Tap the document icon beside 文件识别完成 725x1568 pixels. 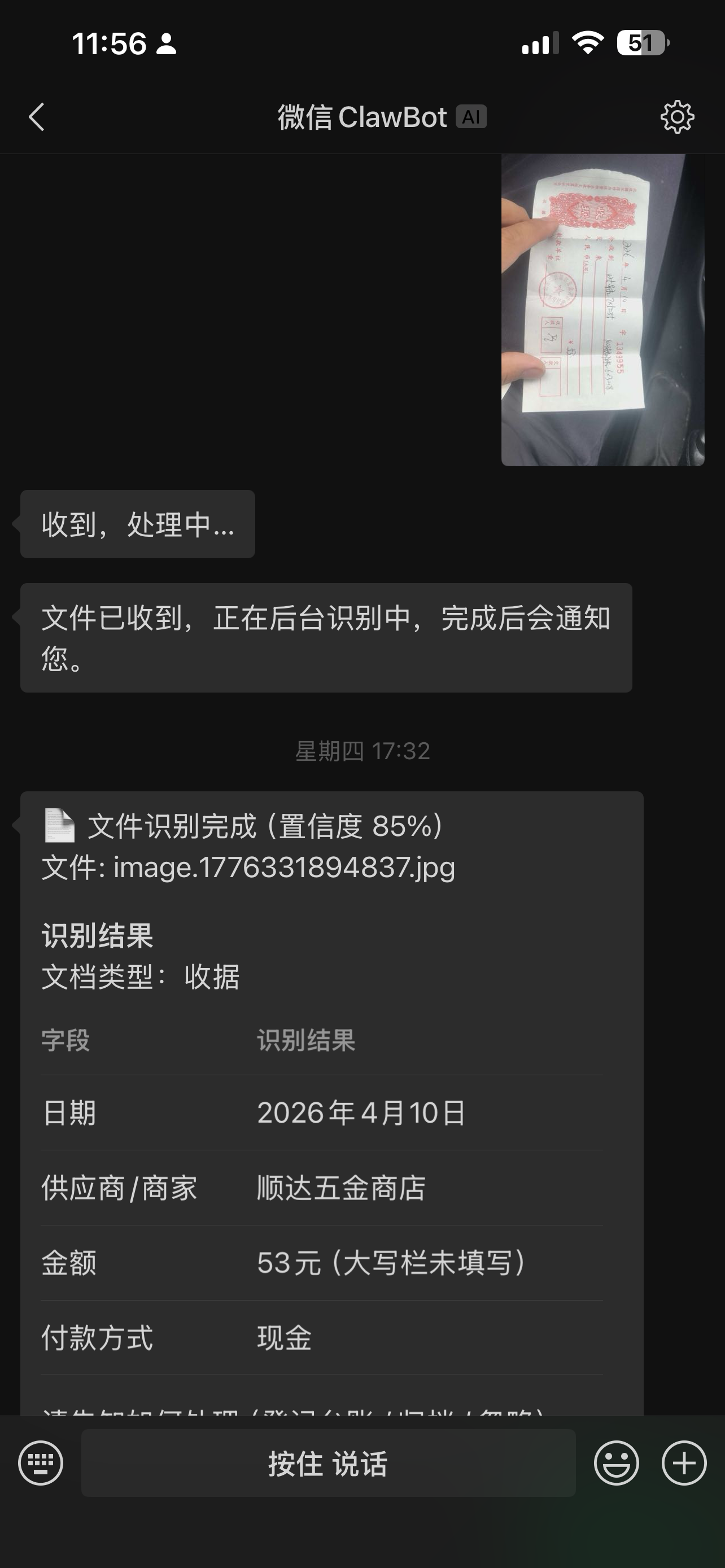click(58, 826)
